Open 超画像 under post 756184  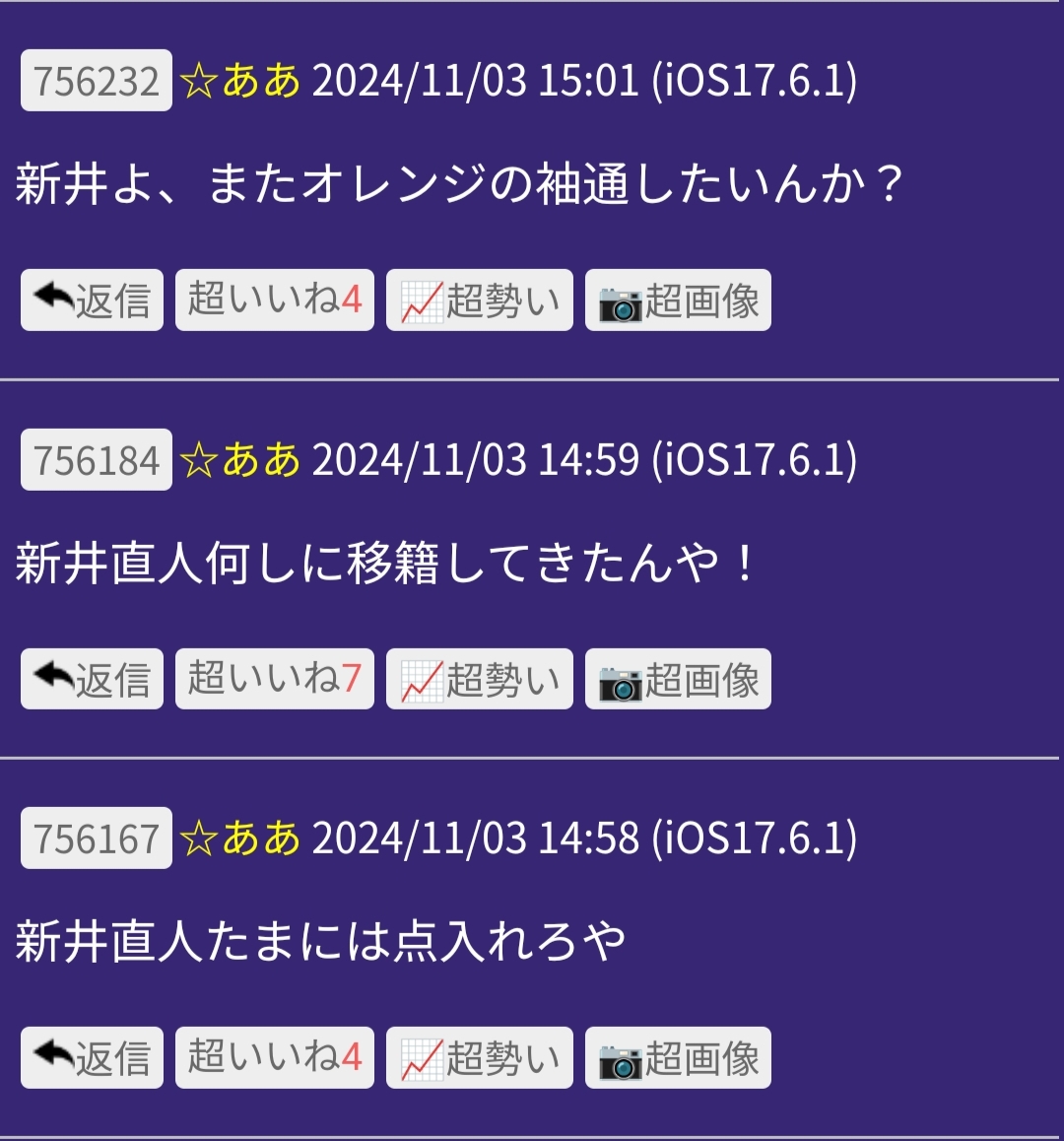tap(678, 679)
